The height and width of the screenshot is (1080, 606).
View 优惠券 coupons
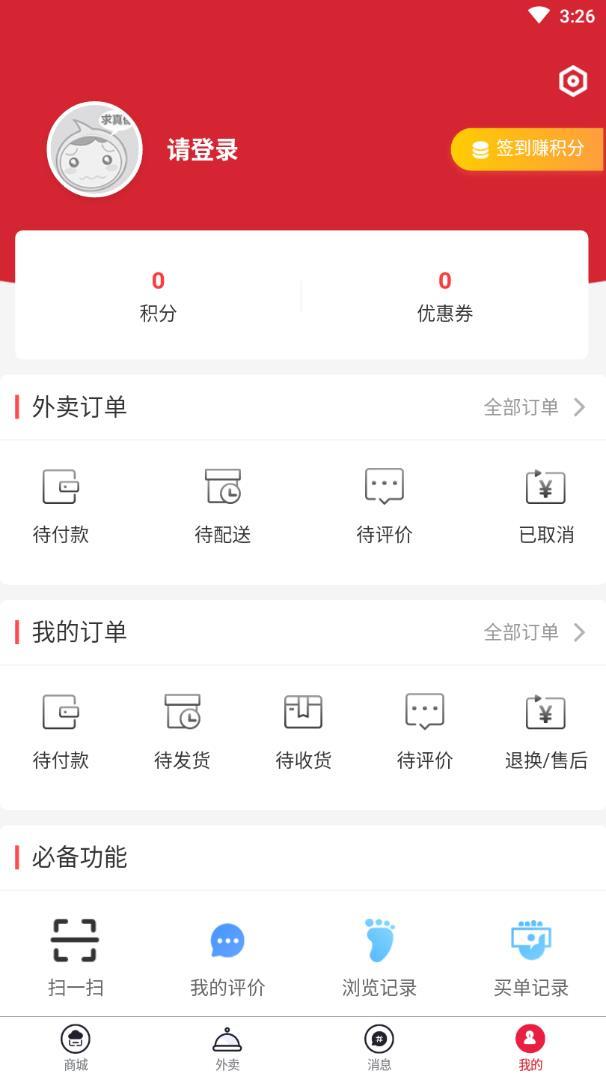coord(445,295)
